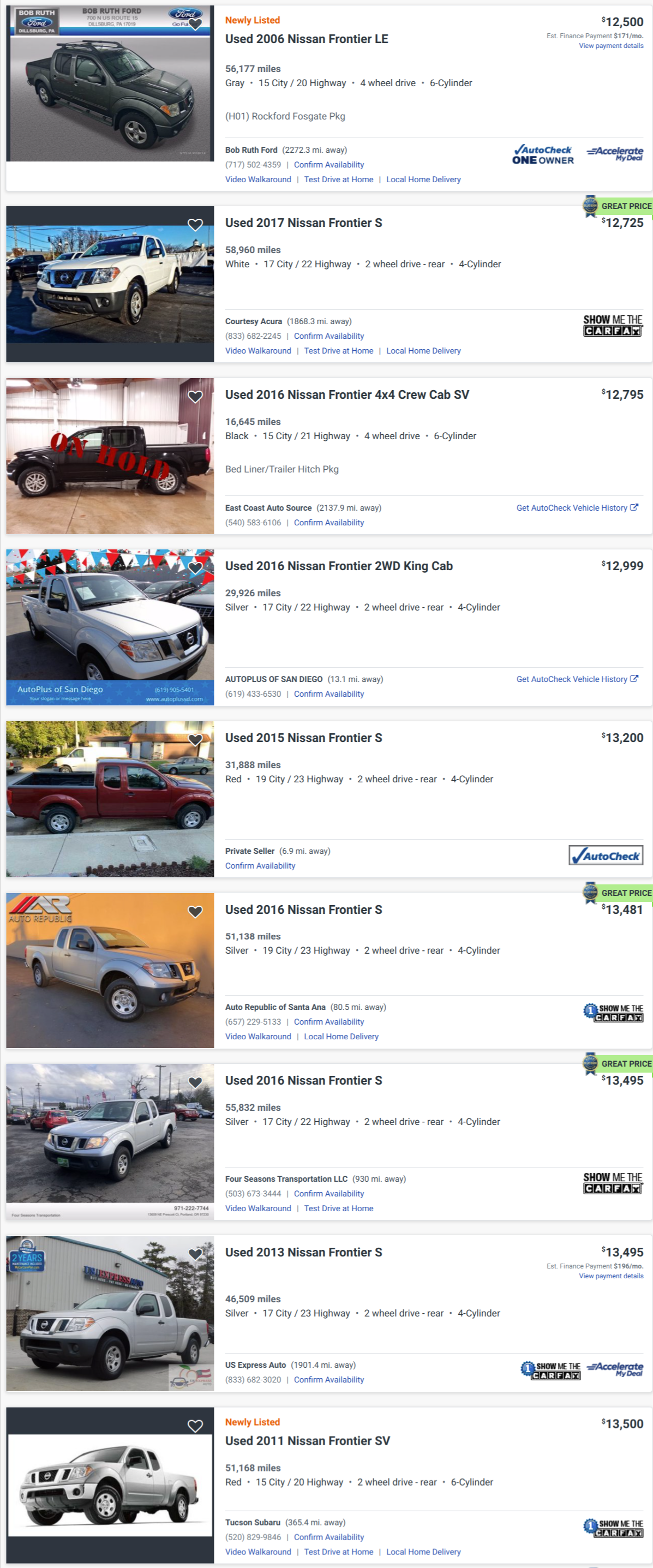
Task: Open Local Home Delivery for Tucson Subaru listing
Action: pyautogui.click(x=423, y=1552)
